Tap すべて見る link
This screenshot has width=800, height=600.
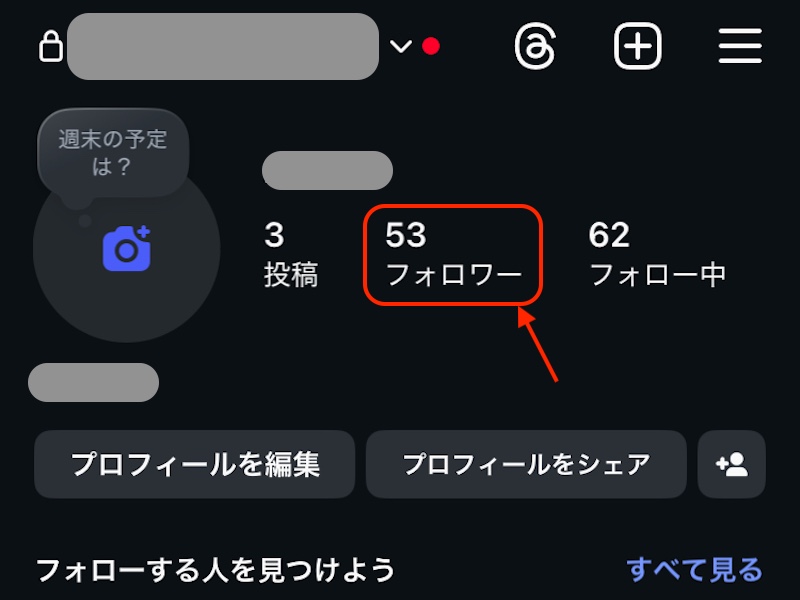click(694, 570)
